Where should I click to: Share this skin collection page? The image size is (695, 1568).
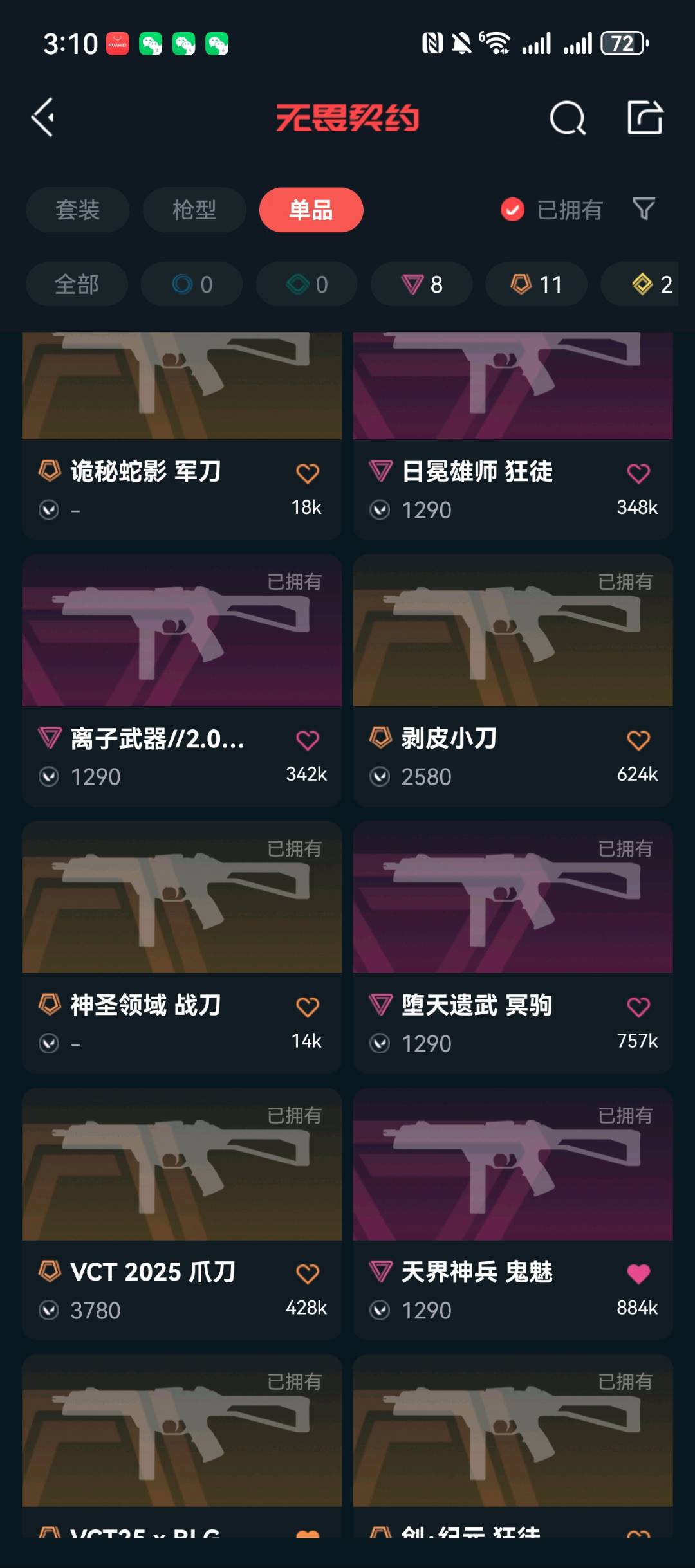[x=644, y=118]
